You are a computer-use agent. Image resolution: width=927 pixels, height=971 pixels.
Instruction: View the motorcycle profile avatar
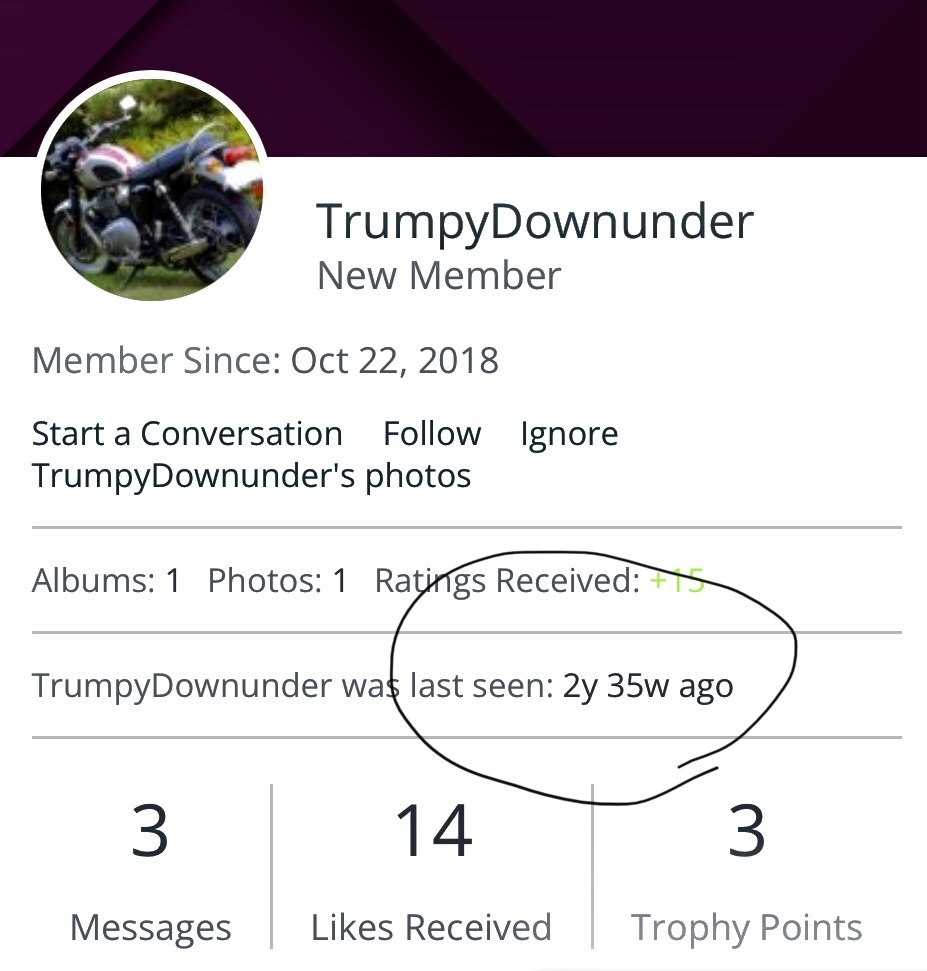(x=152, y=188)
